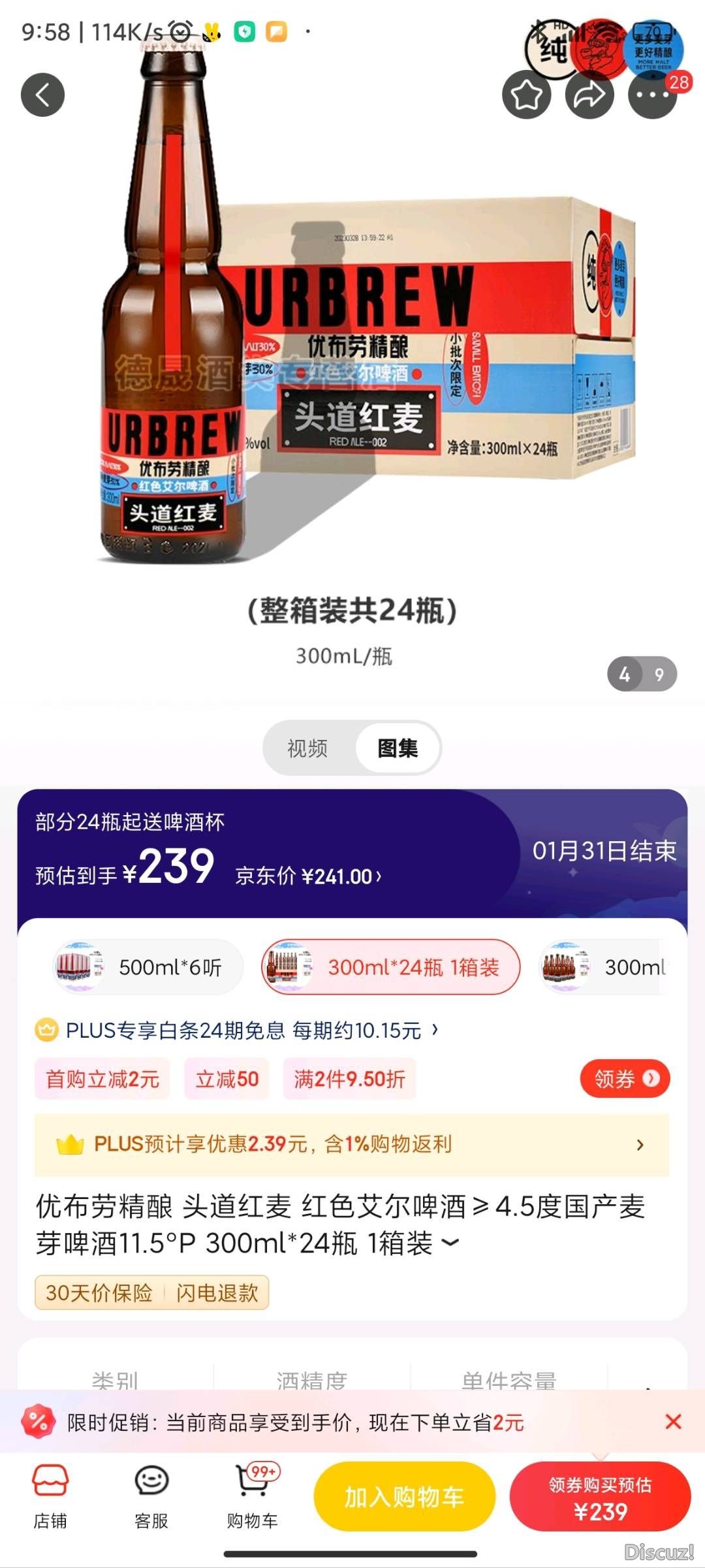Open the three-dot overflow menu
The height and width of the screenshot is (1568, 705).
click(x=652, y=95)
